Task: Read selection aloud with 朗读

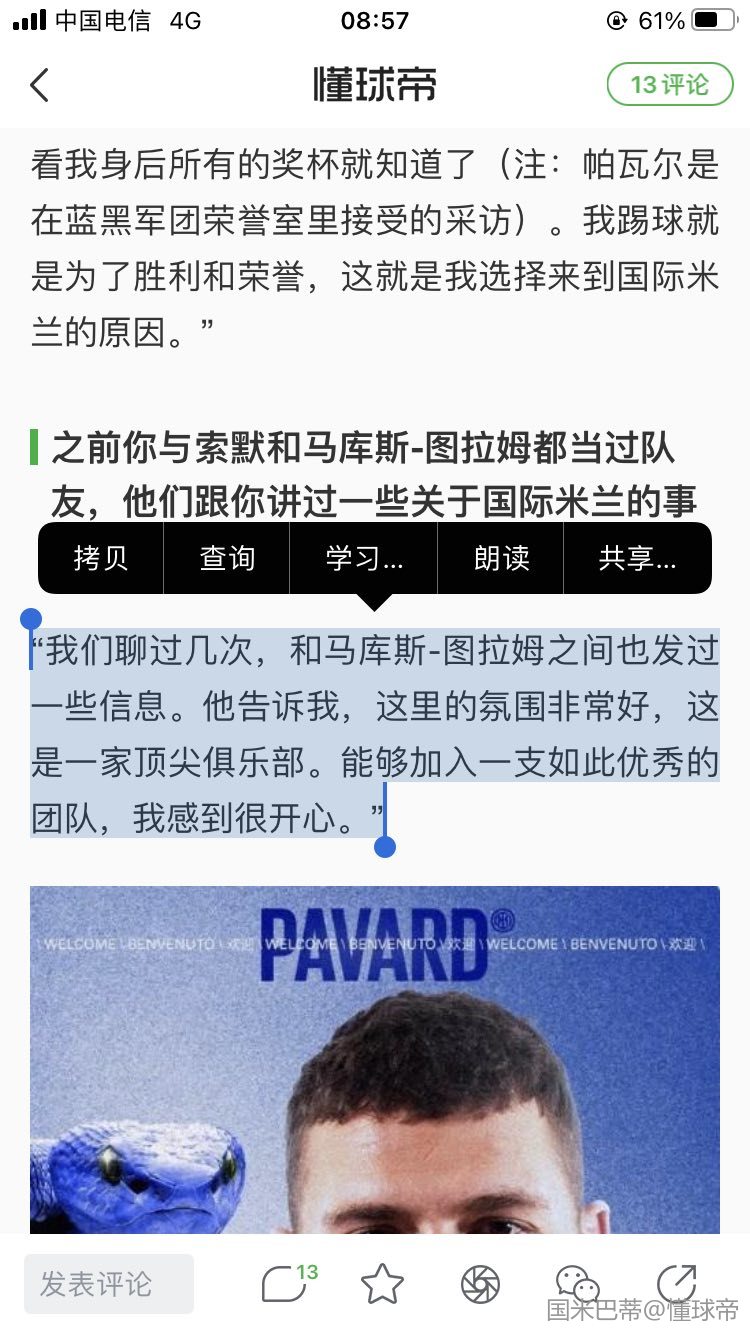Action: (501, 558)
